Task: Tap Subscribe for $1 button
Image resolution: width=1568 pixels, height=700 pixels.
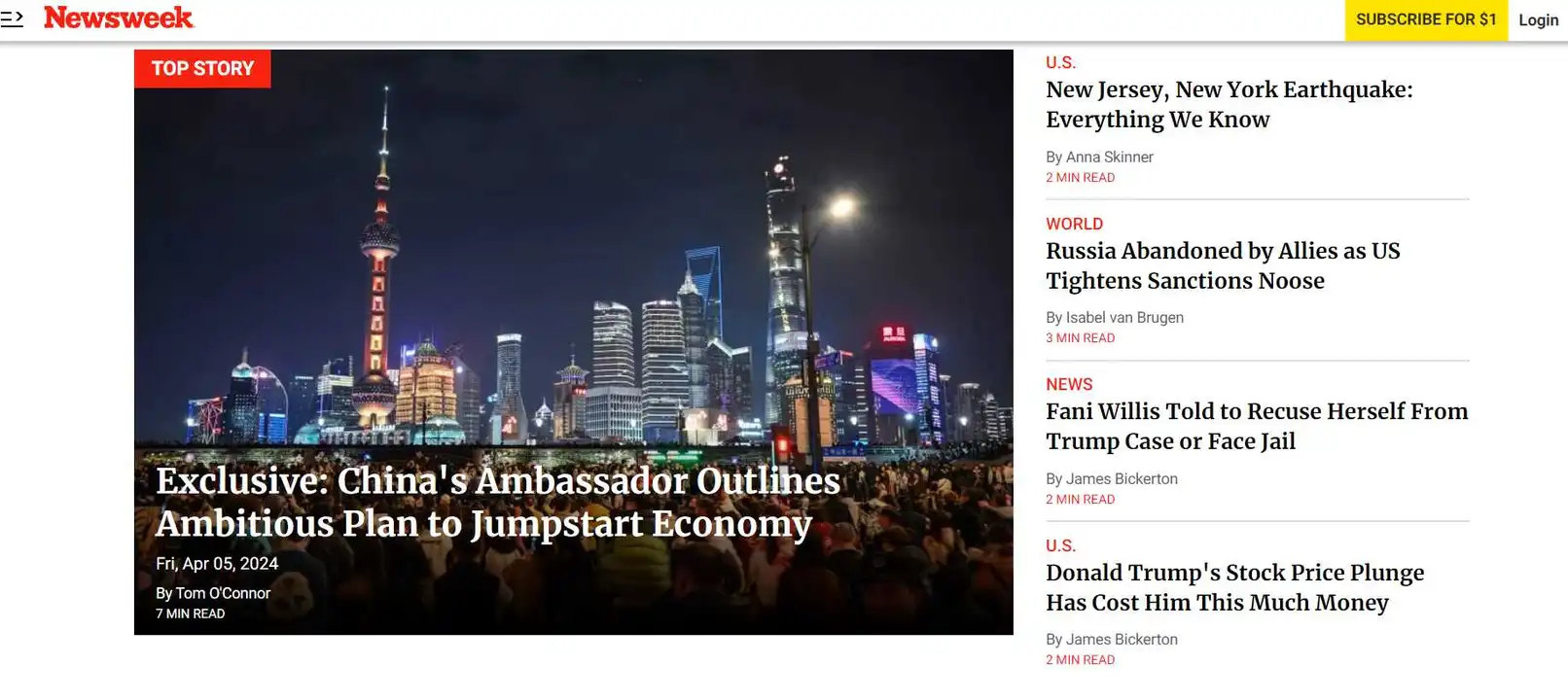Action: [x=1425, y=19]
